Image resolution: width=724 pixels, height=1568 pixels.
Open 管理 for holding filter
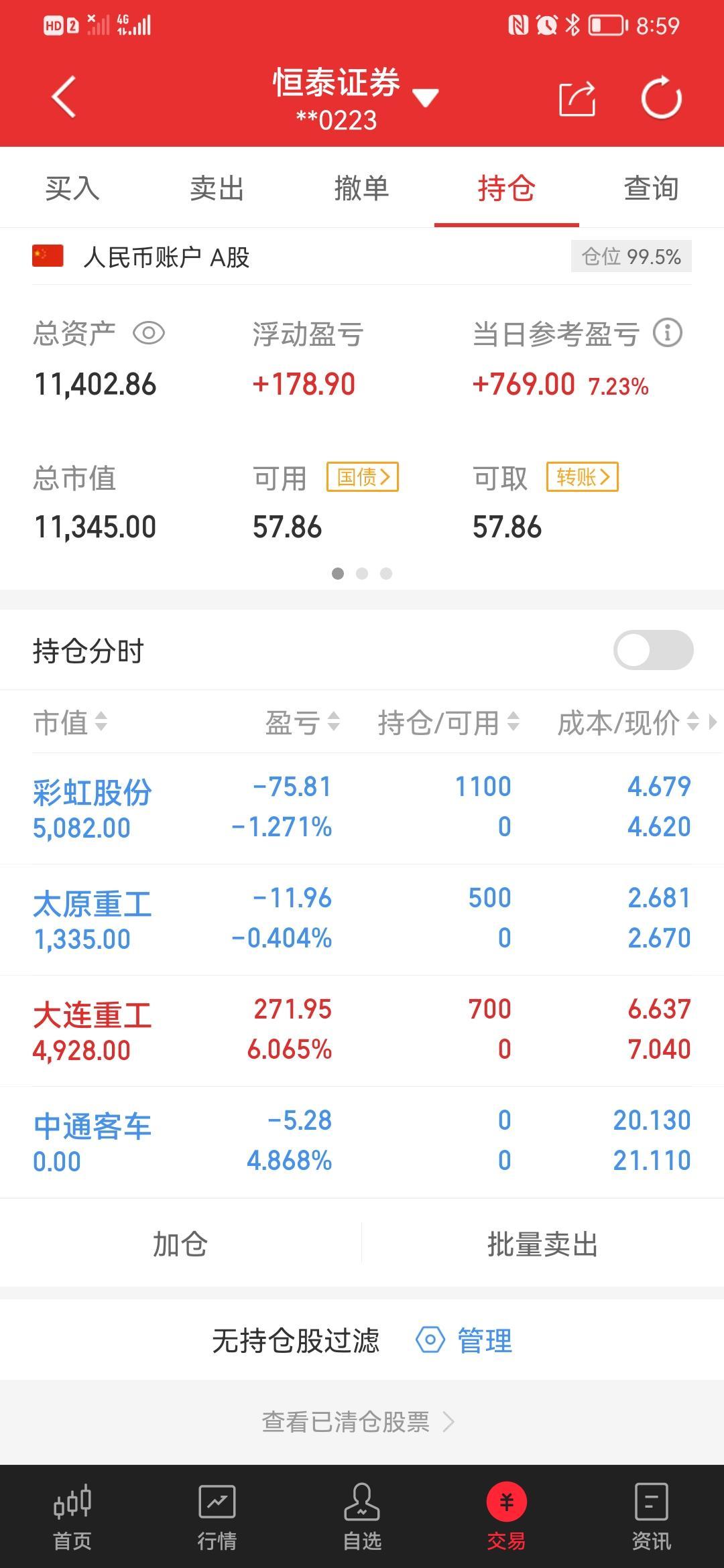(x=465, y=1340)
